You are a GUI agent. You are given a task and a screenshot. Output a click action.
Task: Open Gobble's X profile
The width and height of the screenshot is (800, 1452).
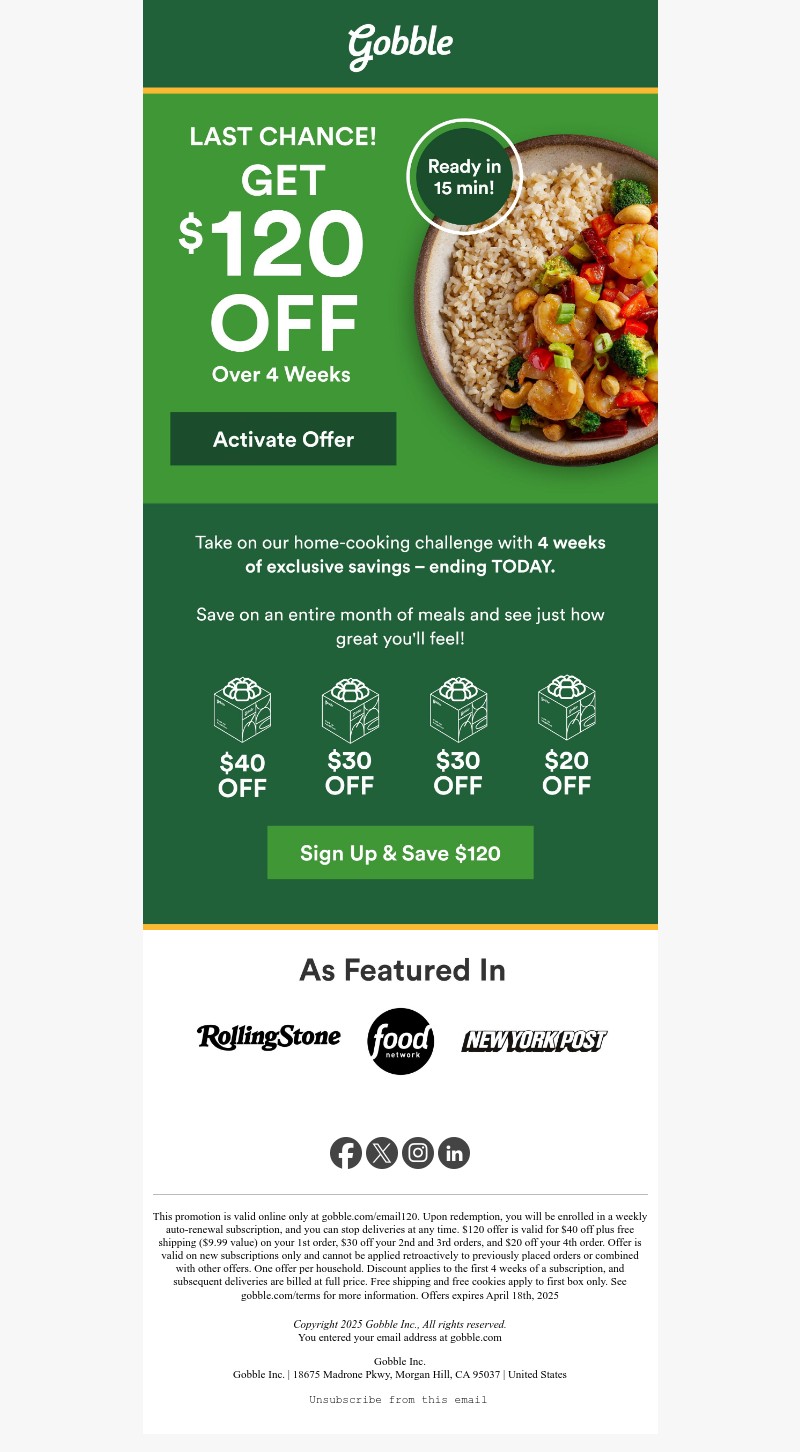pos(382,1153)
